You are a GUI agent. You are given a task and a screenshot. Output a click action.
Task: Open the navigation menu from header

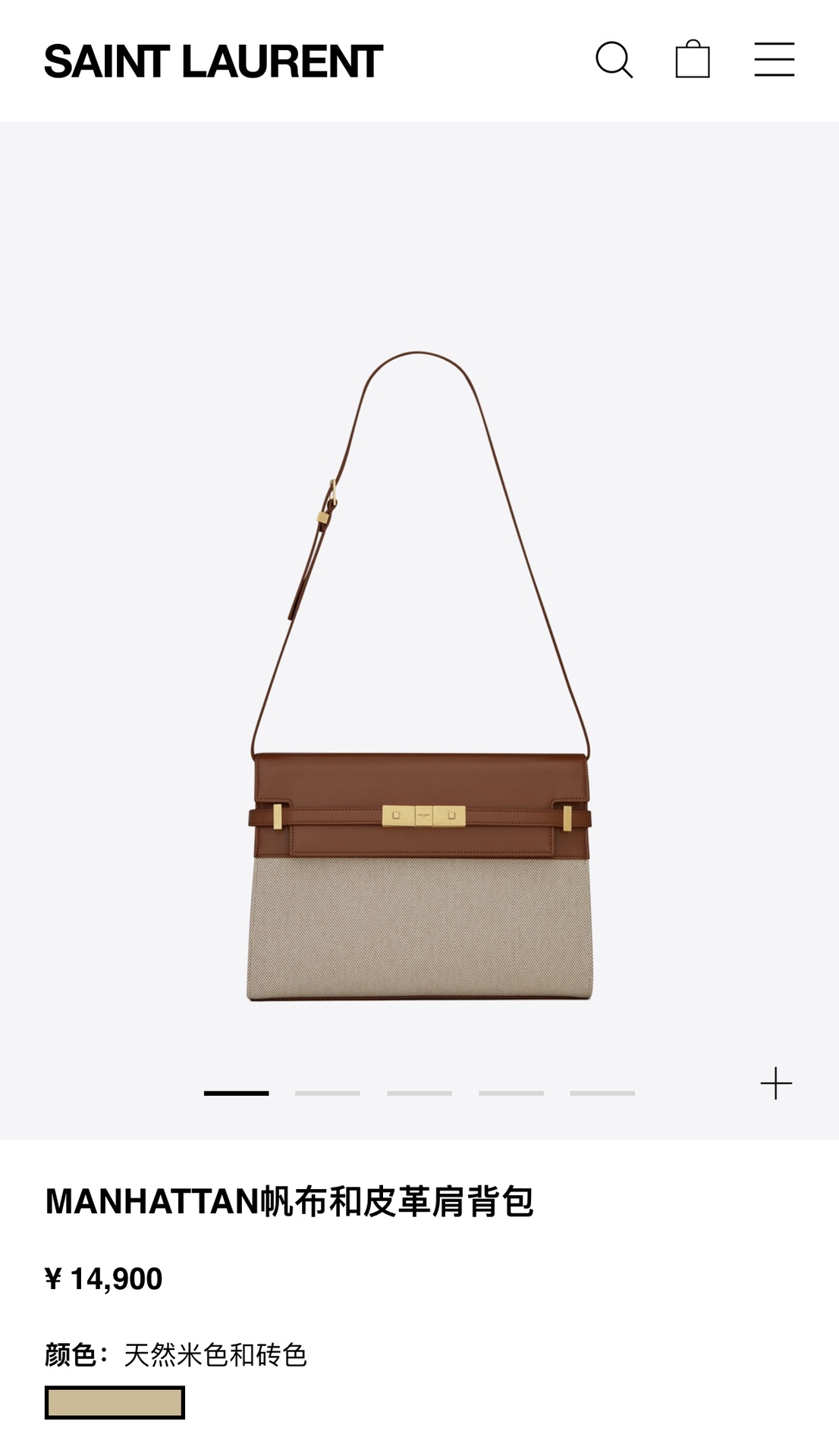click(774, 60)
